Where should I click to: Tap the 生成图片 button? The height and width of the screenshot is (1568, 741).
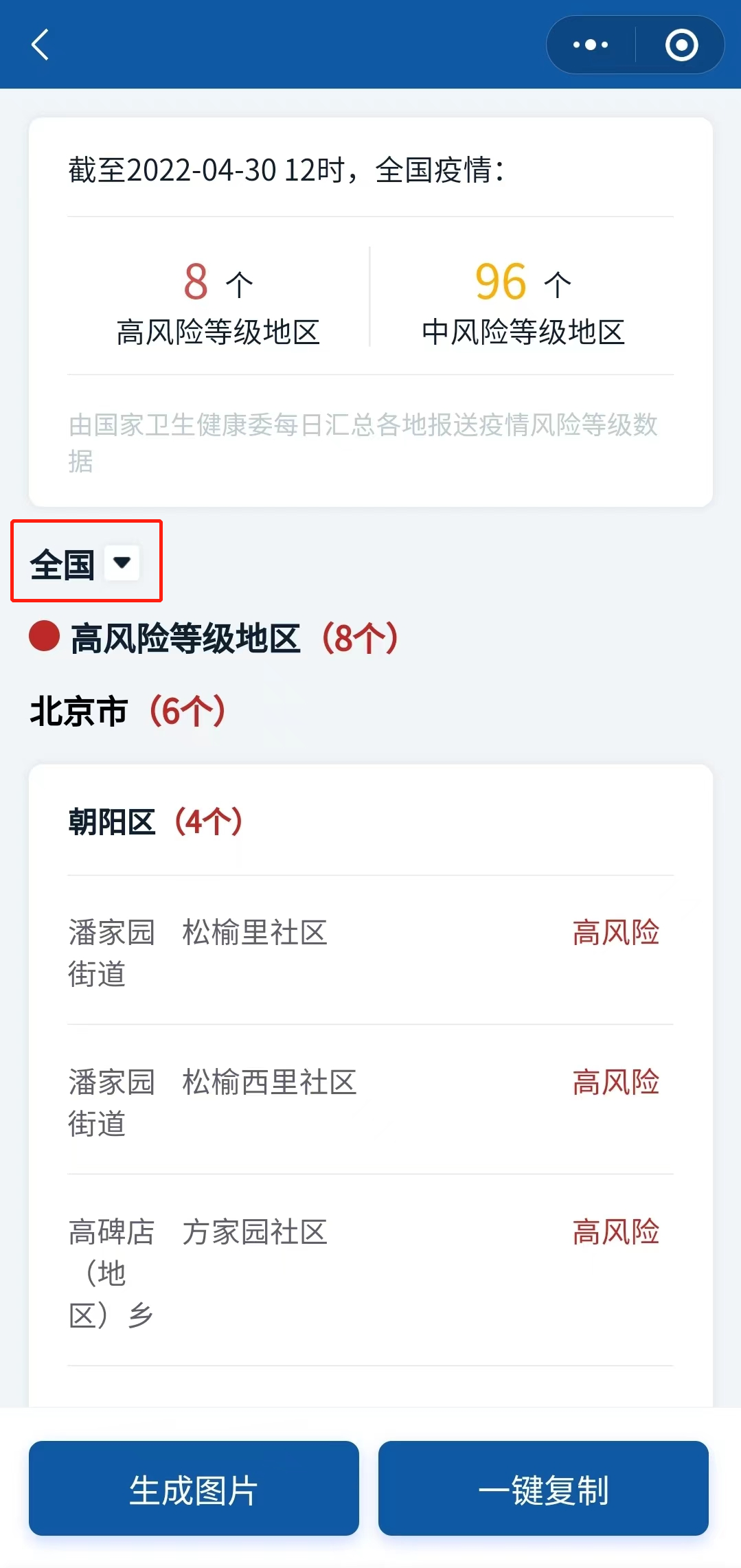tap(194, 1488)
